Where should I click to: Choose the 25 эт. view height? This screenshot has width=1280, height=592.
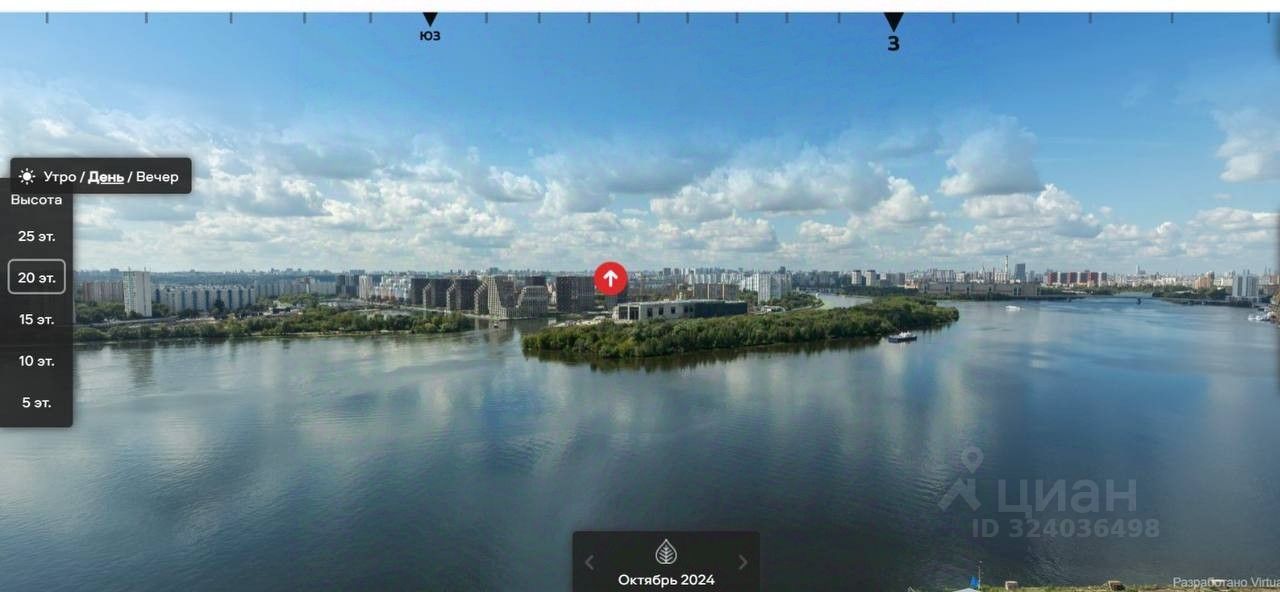pos(37,236)
